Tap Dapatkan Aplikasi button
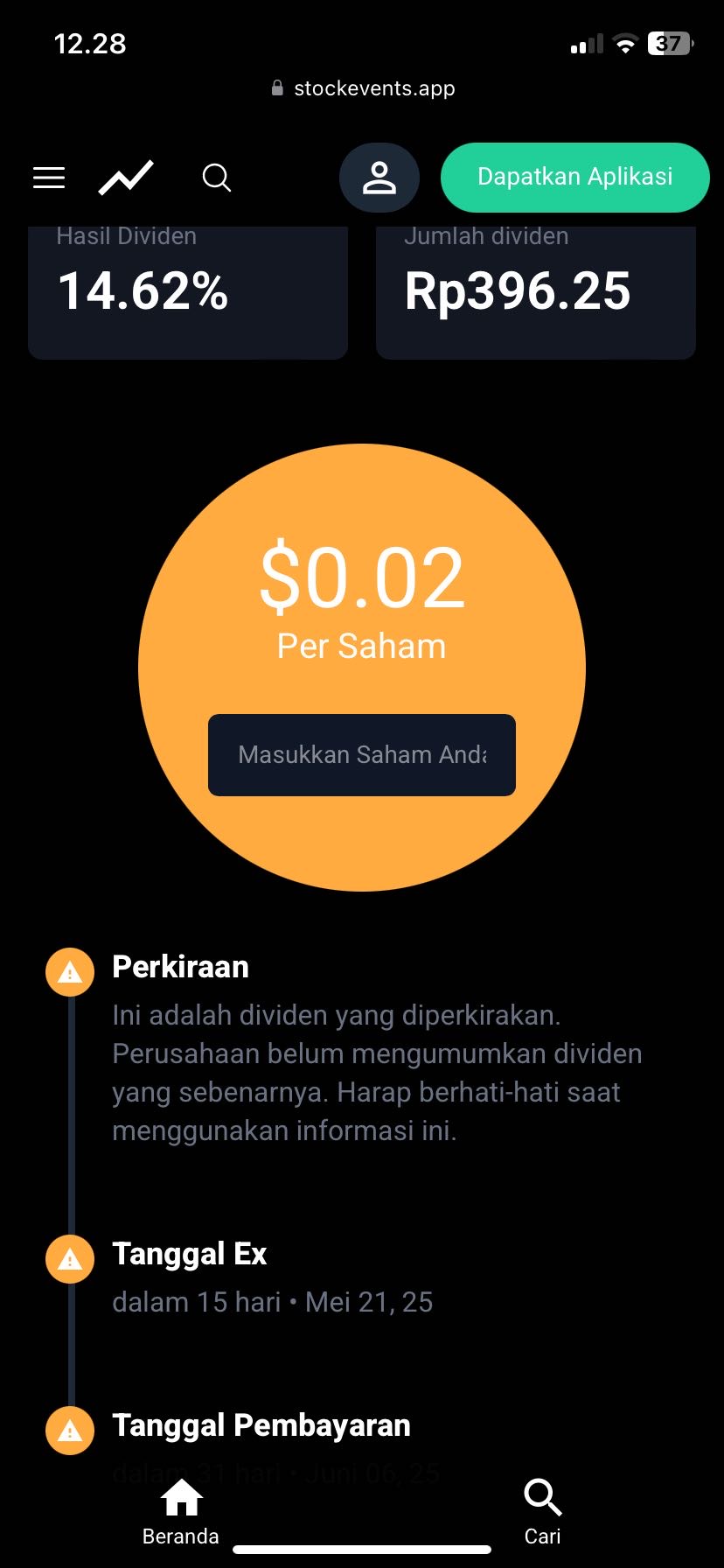724x1568 pixels. pos(574,178)
